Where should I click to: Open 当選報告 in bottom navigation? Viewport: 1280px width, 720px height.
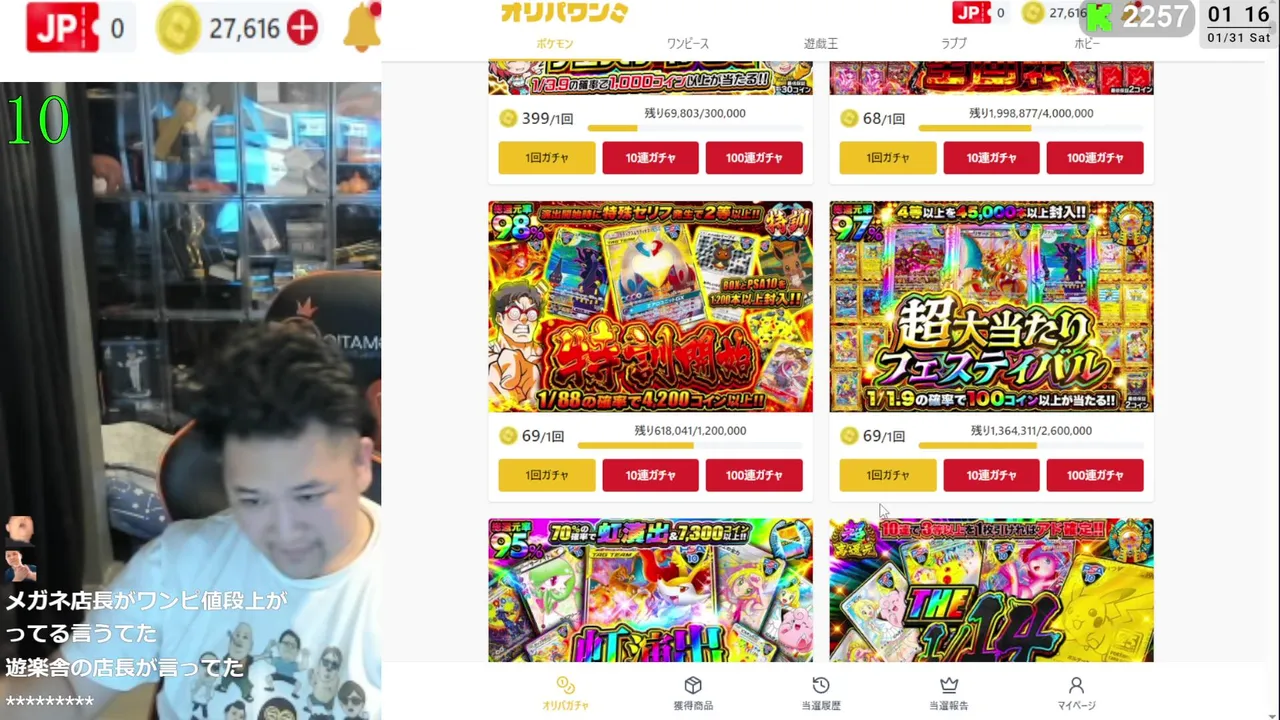point(949,693)
